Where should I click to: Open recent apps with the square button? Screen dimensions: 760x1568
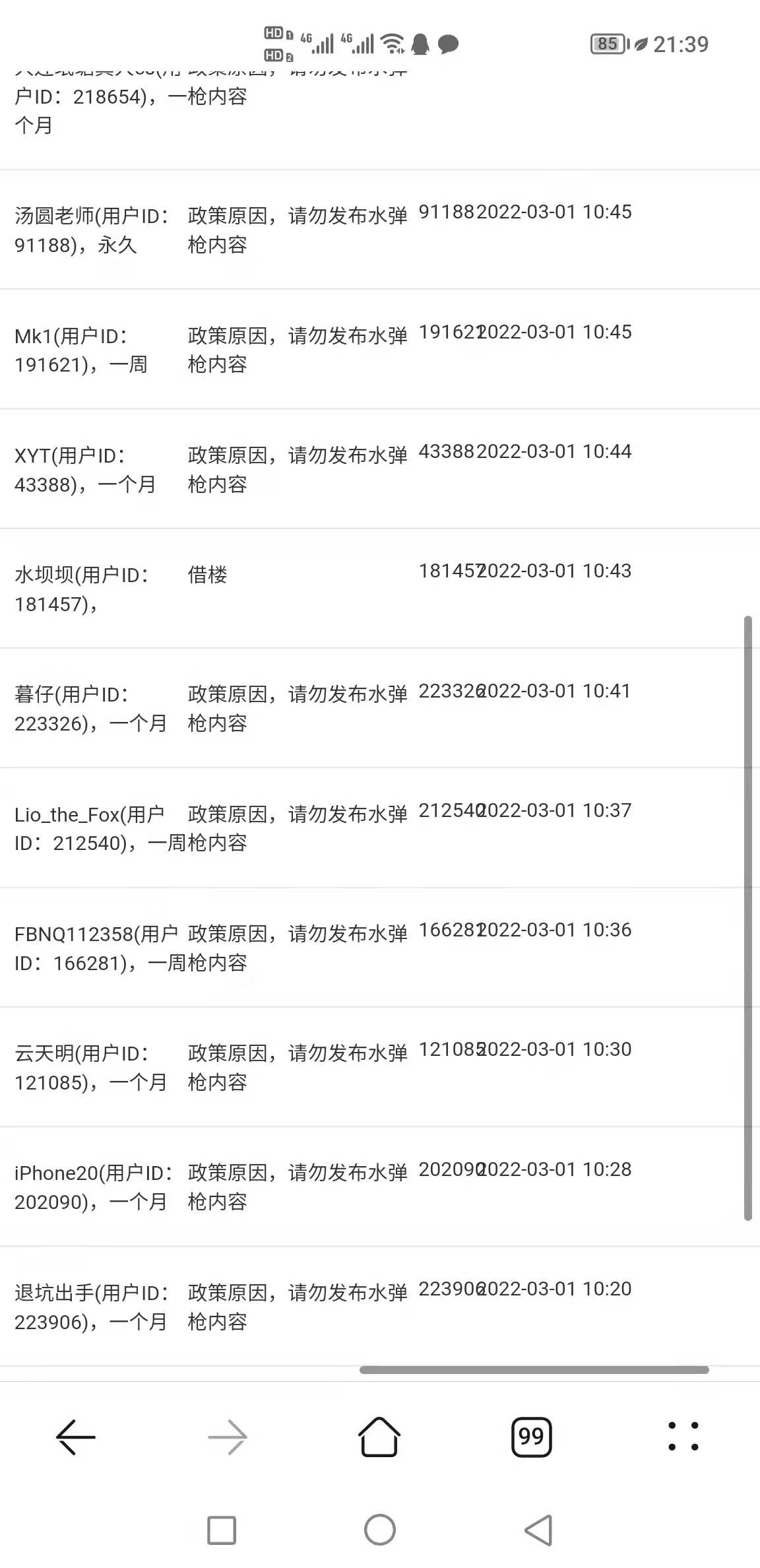222,1530
